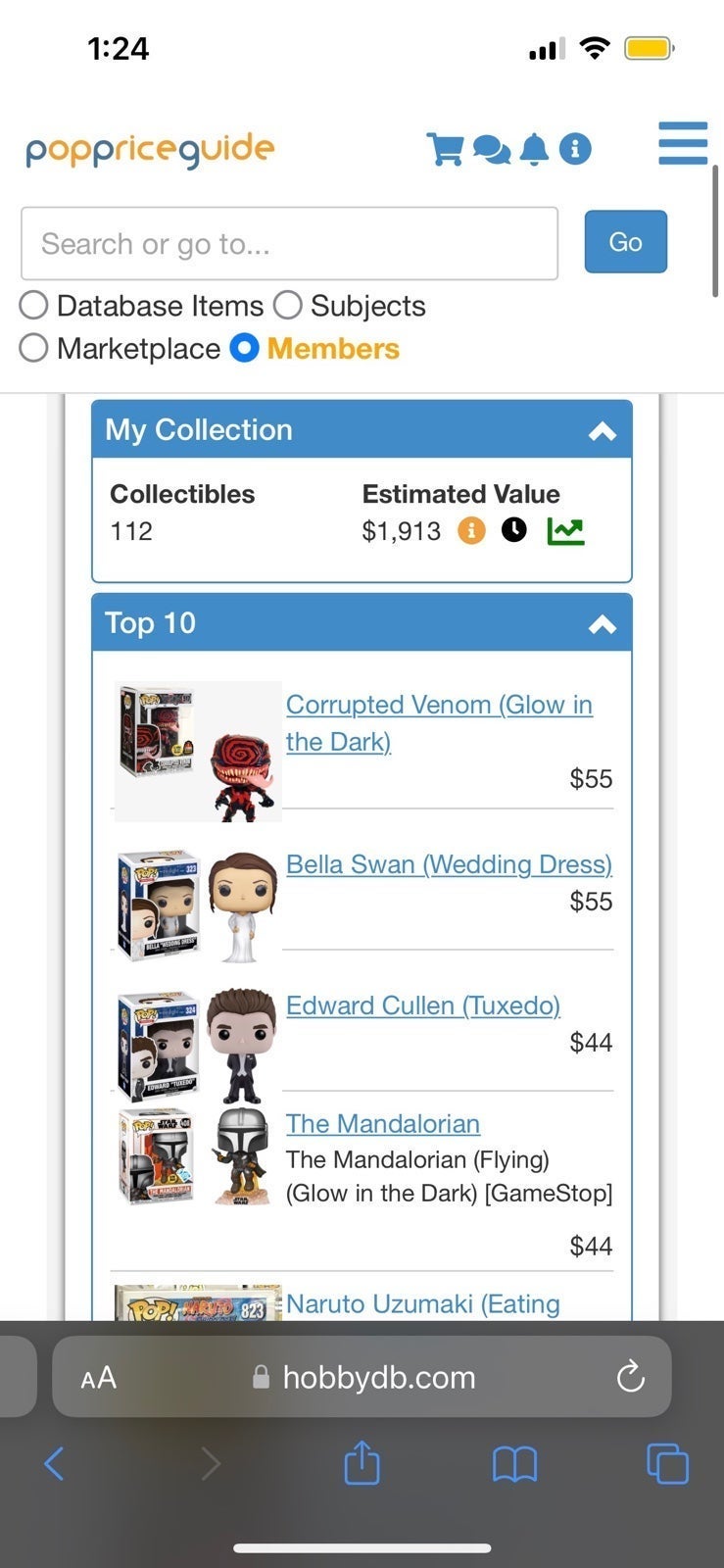724x1568 pixels.
Task: View the estimated value trend chart
Action: coord(565,531)
